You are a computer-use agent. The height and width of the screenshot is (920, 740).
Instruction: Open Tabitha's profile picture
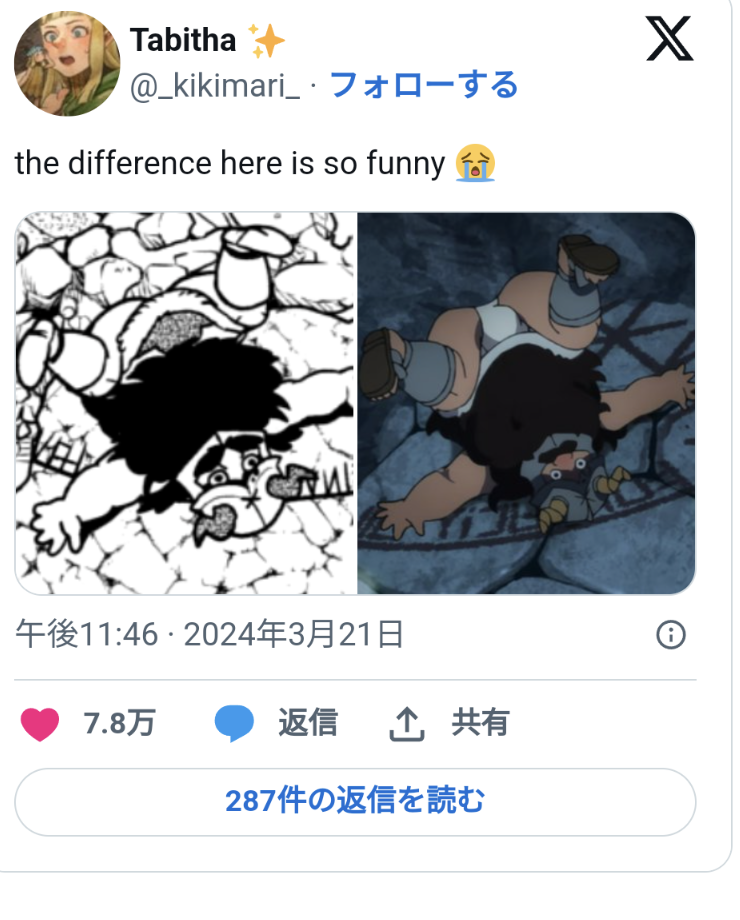[x=67, y=64]
